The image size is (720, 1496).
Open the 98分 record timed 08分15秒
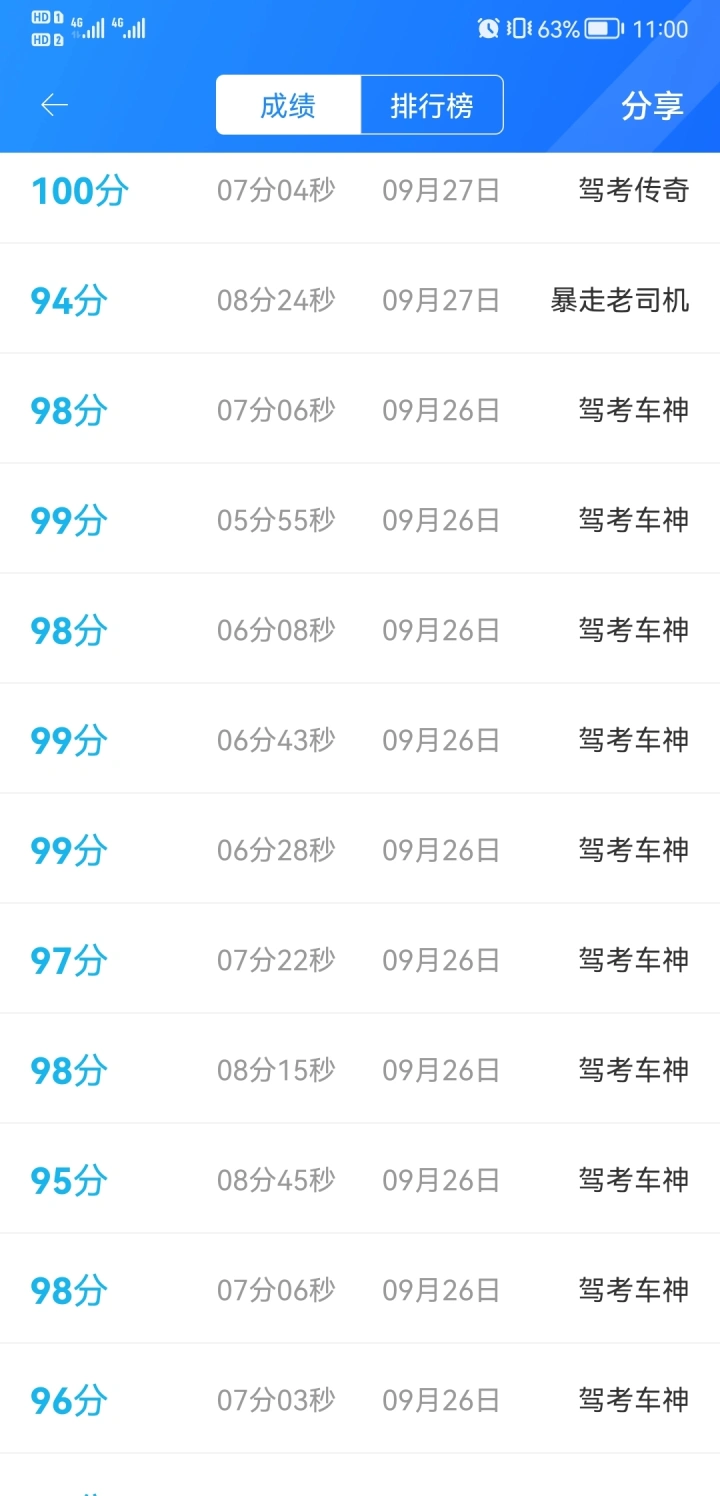pos(360,1069)
